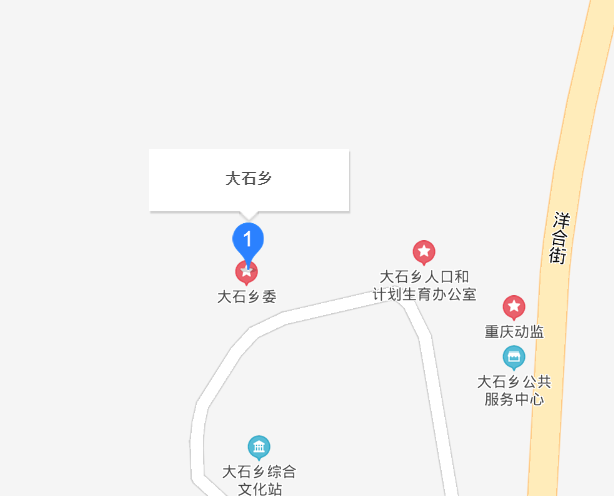Screen dimensions: 614x496
Task: Open the 大石乡 info popup
Action: [x=249, y=180]
